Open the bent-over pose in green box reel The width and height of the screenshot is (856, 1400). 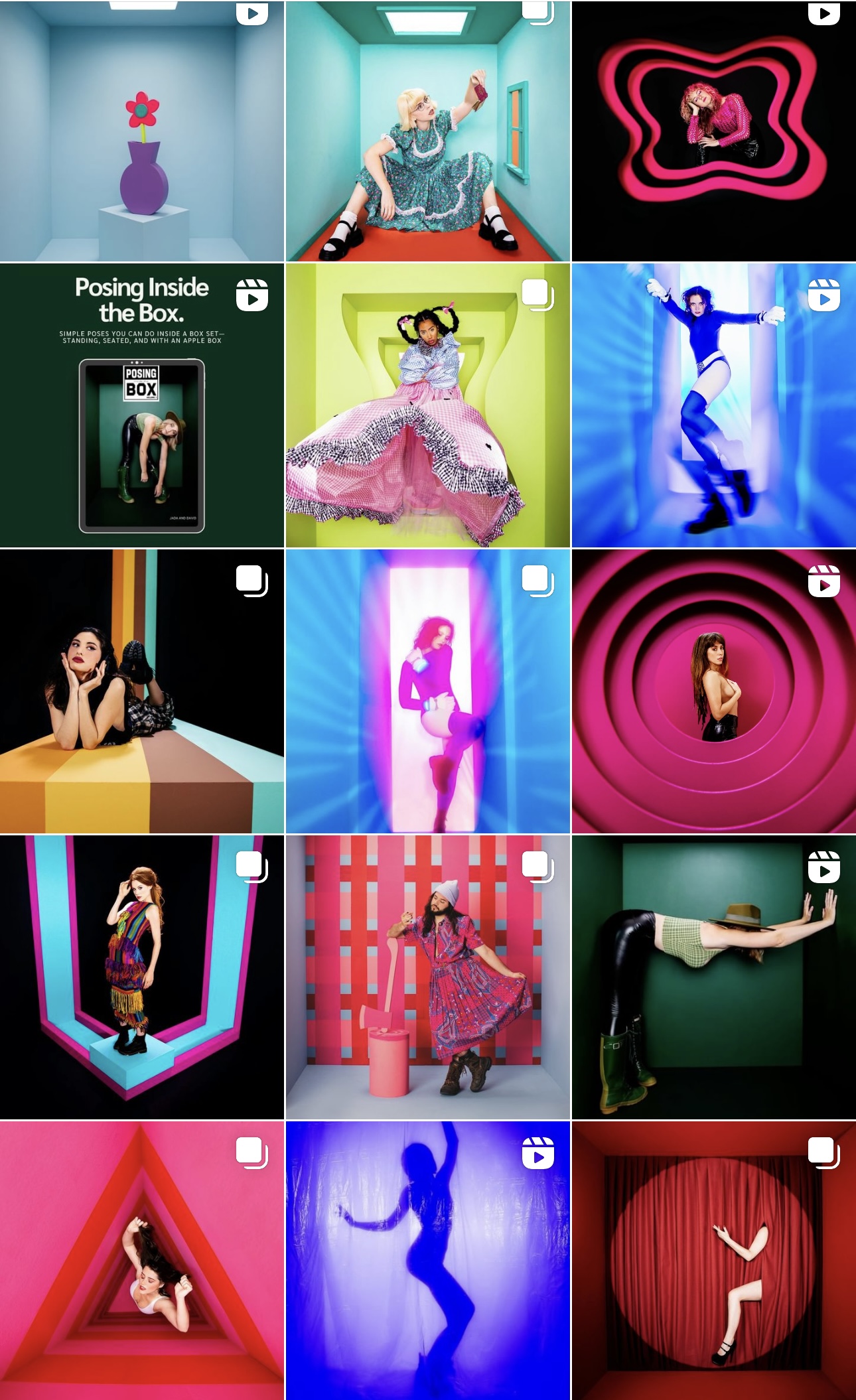714,977
